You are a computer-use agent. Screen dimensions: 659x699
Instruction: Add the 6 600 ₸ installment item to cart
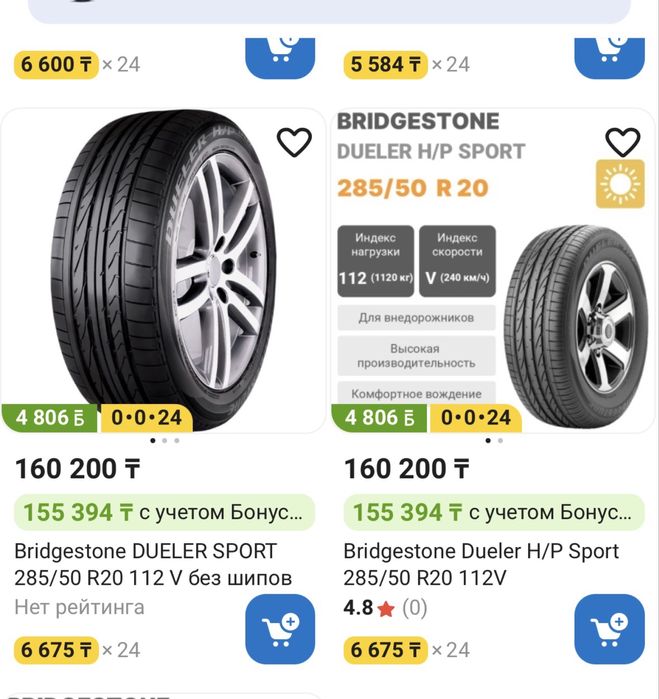coord(280,53)
